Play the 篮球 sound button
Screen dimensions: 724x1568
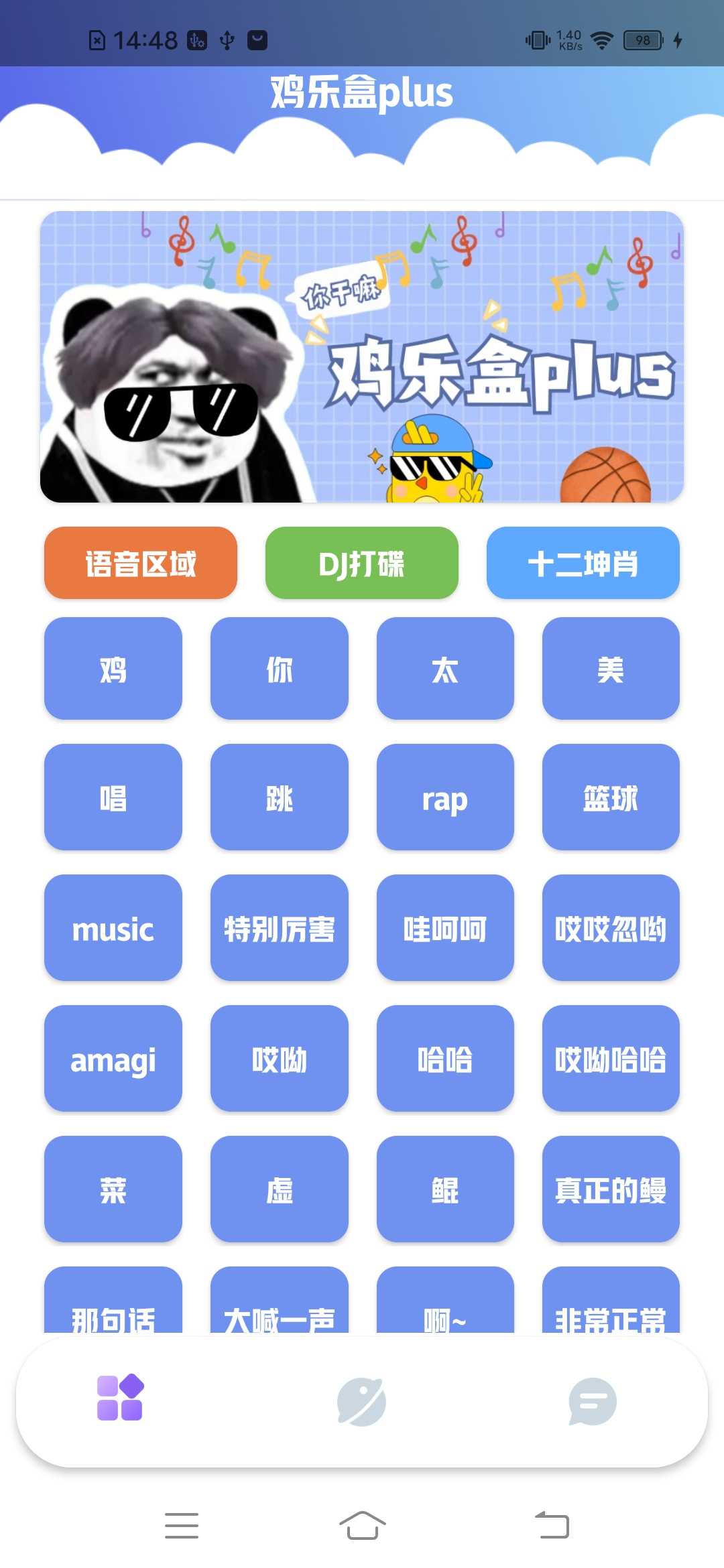[611, 799]
